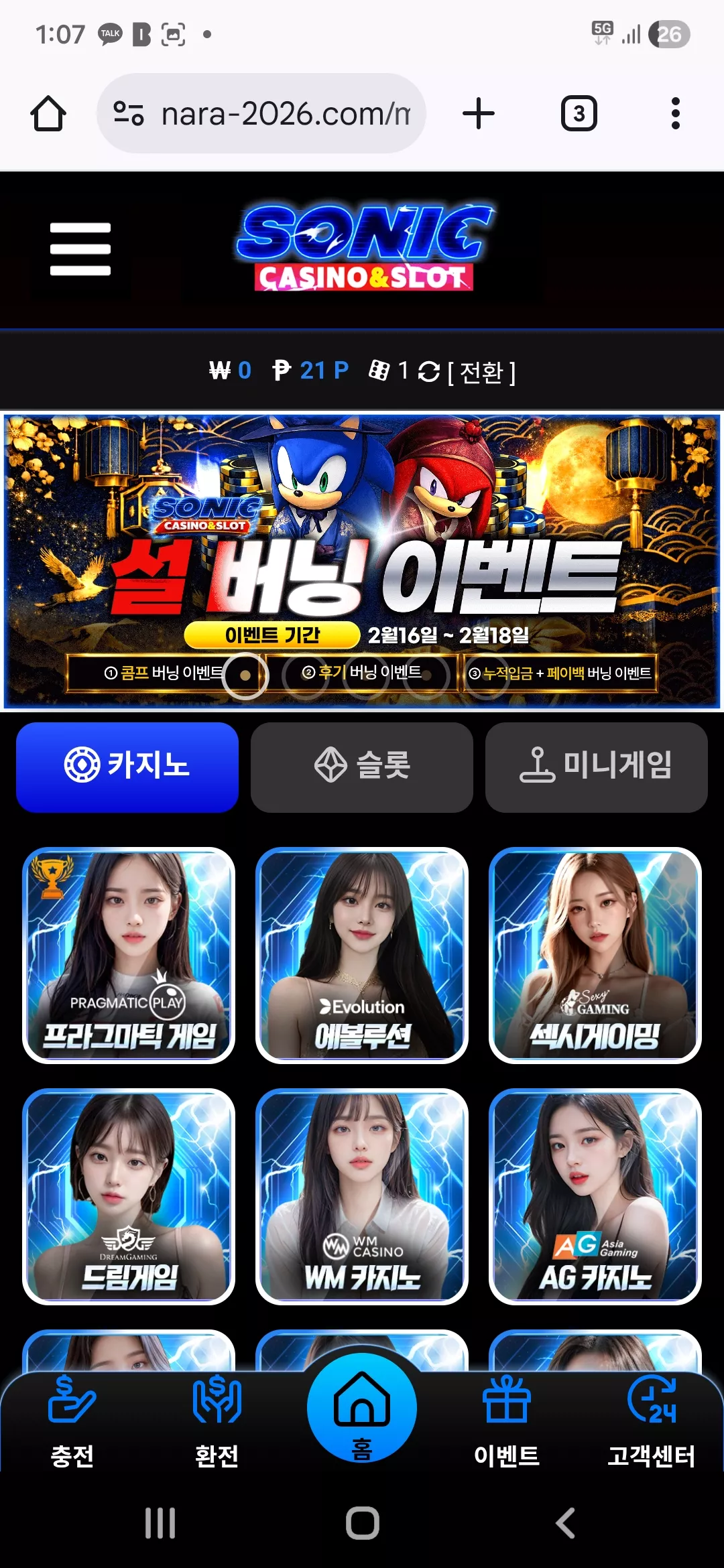Open the 고객센터 support tab
The image size is (724, 1568).
click(x=652, y=1421)
